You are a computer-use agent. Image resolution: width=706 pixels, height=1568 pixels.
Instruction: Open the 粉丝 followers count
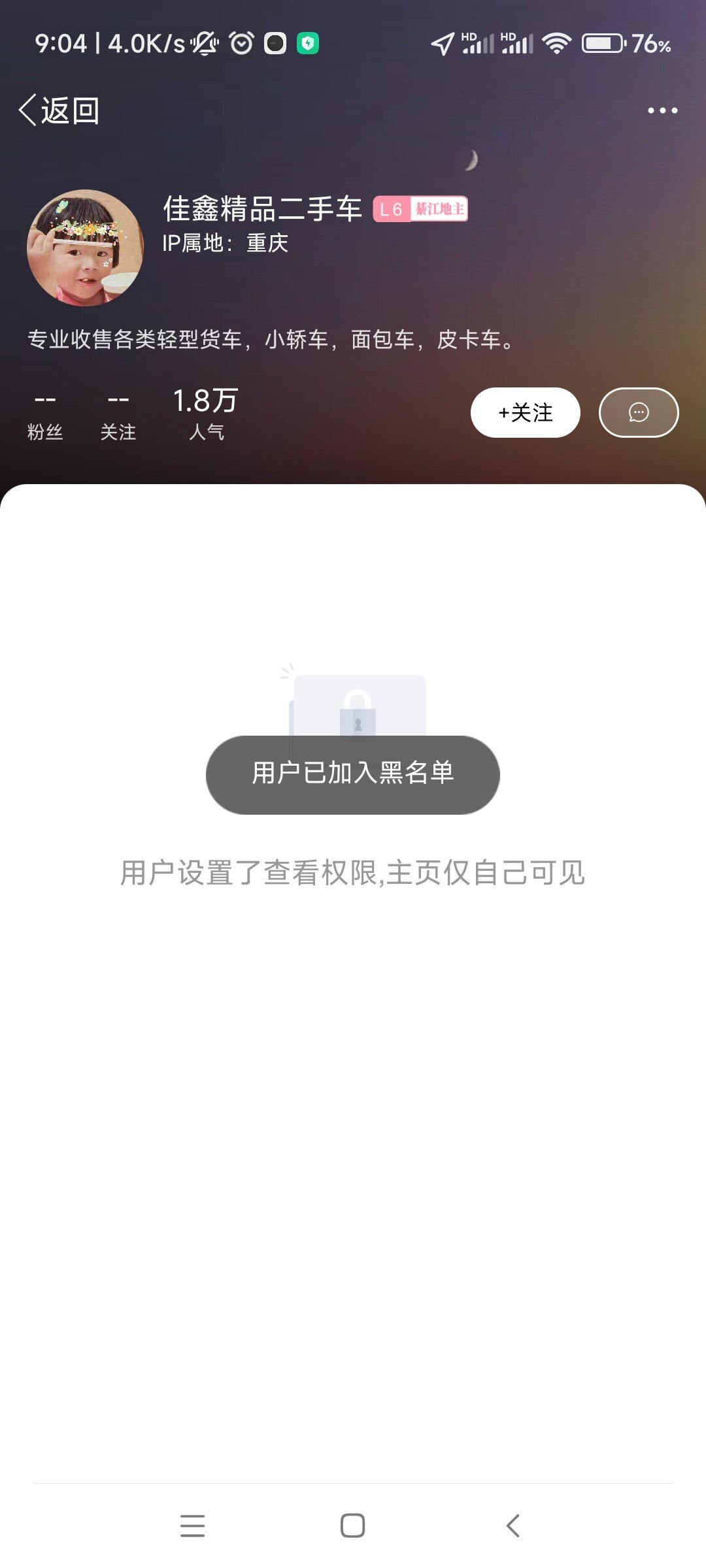click(x=45, y=414)
